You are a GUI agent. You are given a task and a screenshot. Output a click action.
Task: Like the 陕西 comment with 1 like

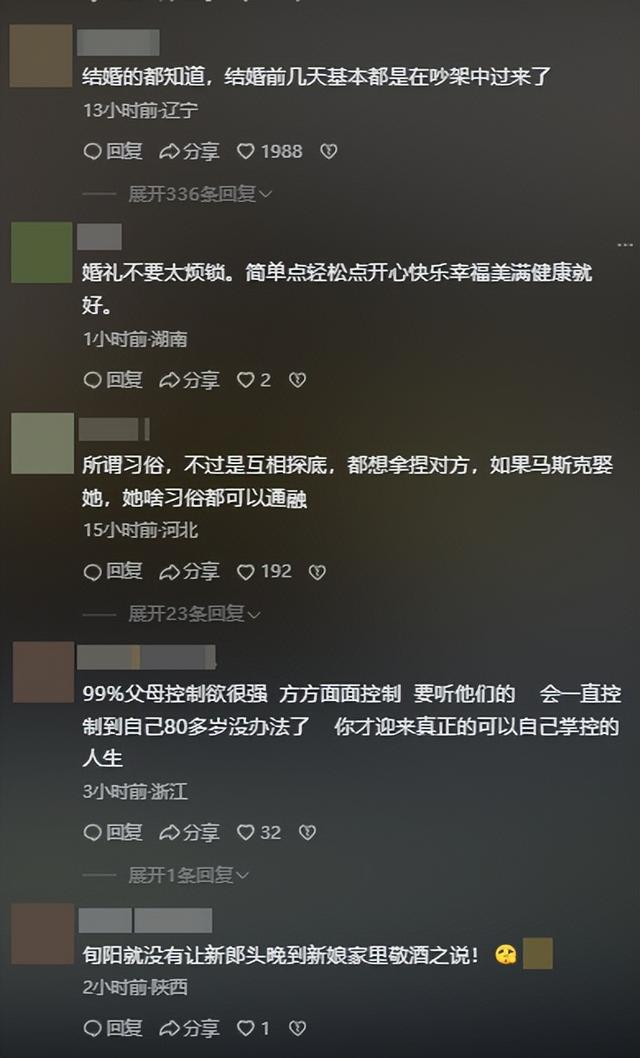(253, 1028)
